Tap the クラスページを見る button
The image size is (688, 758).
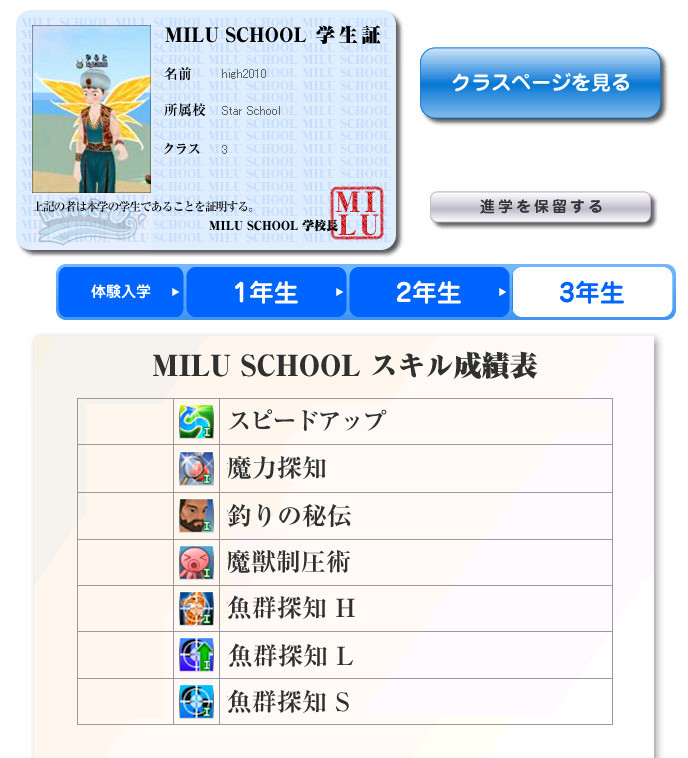pyautogui.click(x=540, y=83)
